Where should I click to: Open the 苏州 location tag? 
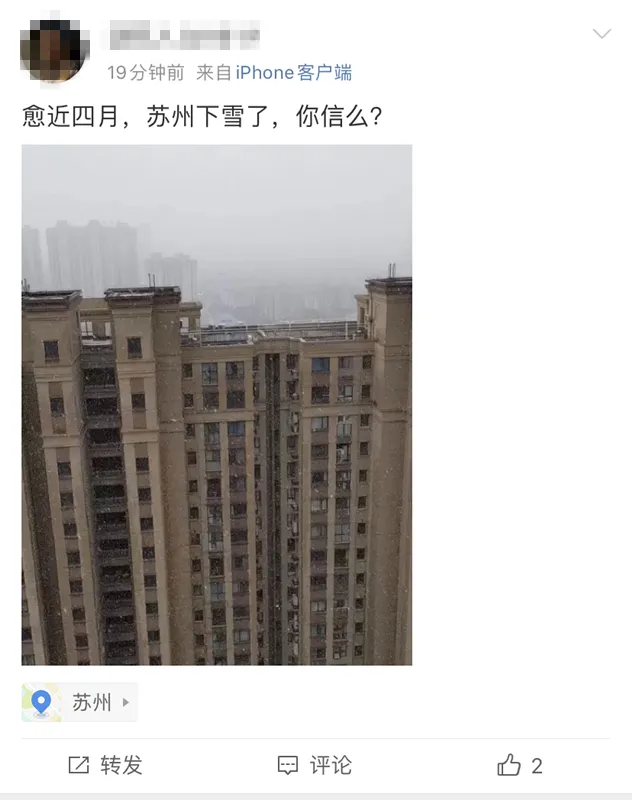click(x=80, y=703)
